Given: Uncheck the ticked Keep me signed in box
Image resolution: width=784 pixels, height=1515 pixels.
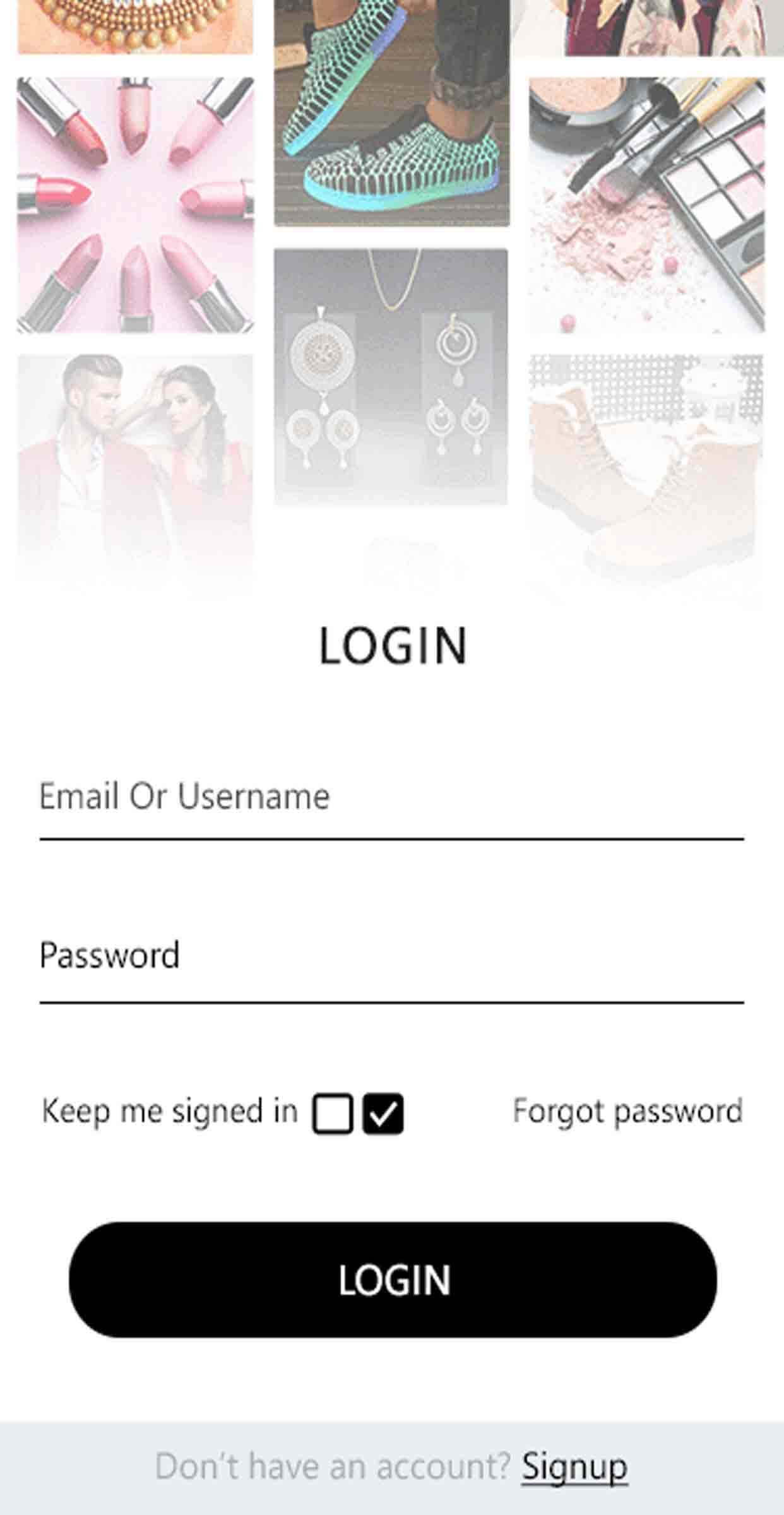Looking at the screenshot, I should 383,1114.
